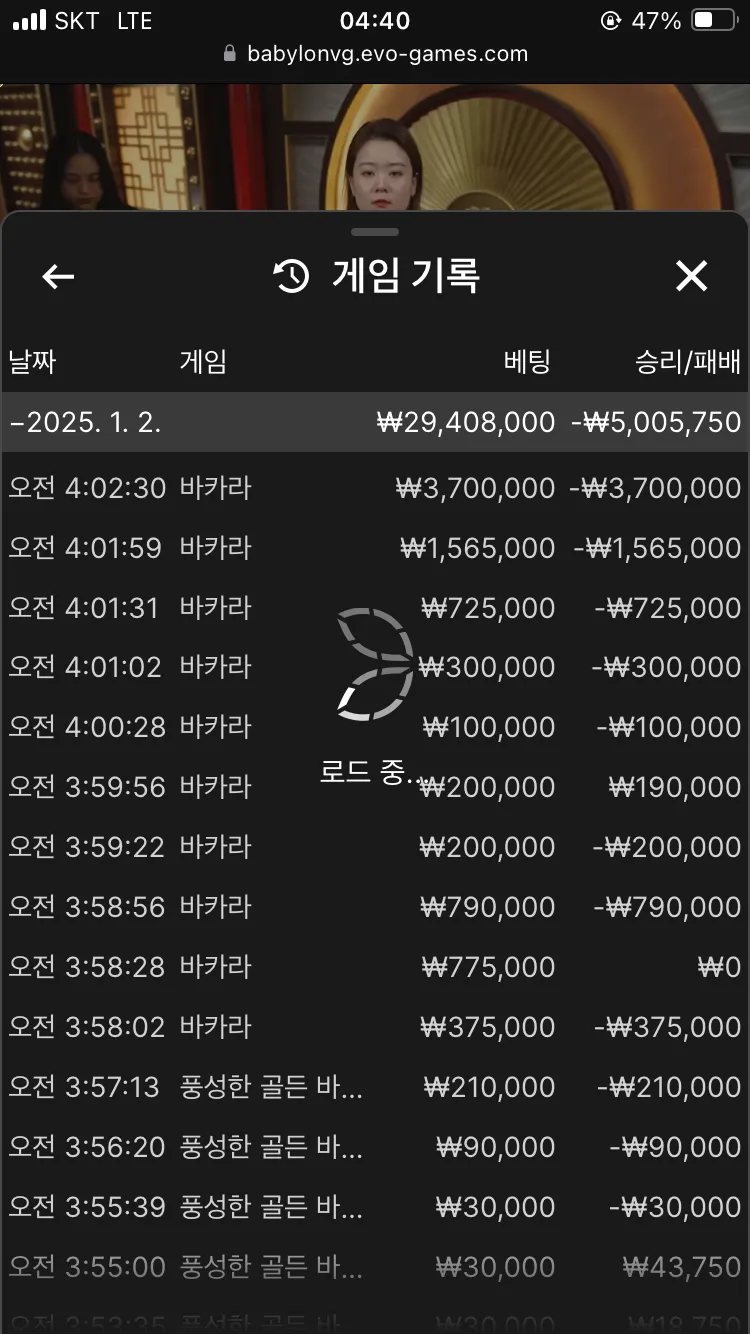View the 오전 3:58:02 바카라 entry
Screen dimensions: 750x1334
click(375, 1027)
